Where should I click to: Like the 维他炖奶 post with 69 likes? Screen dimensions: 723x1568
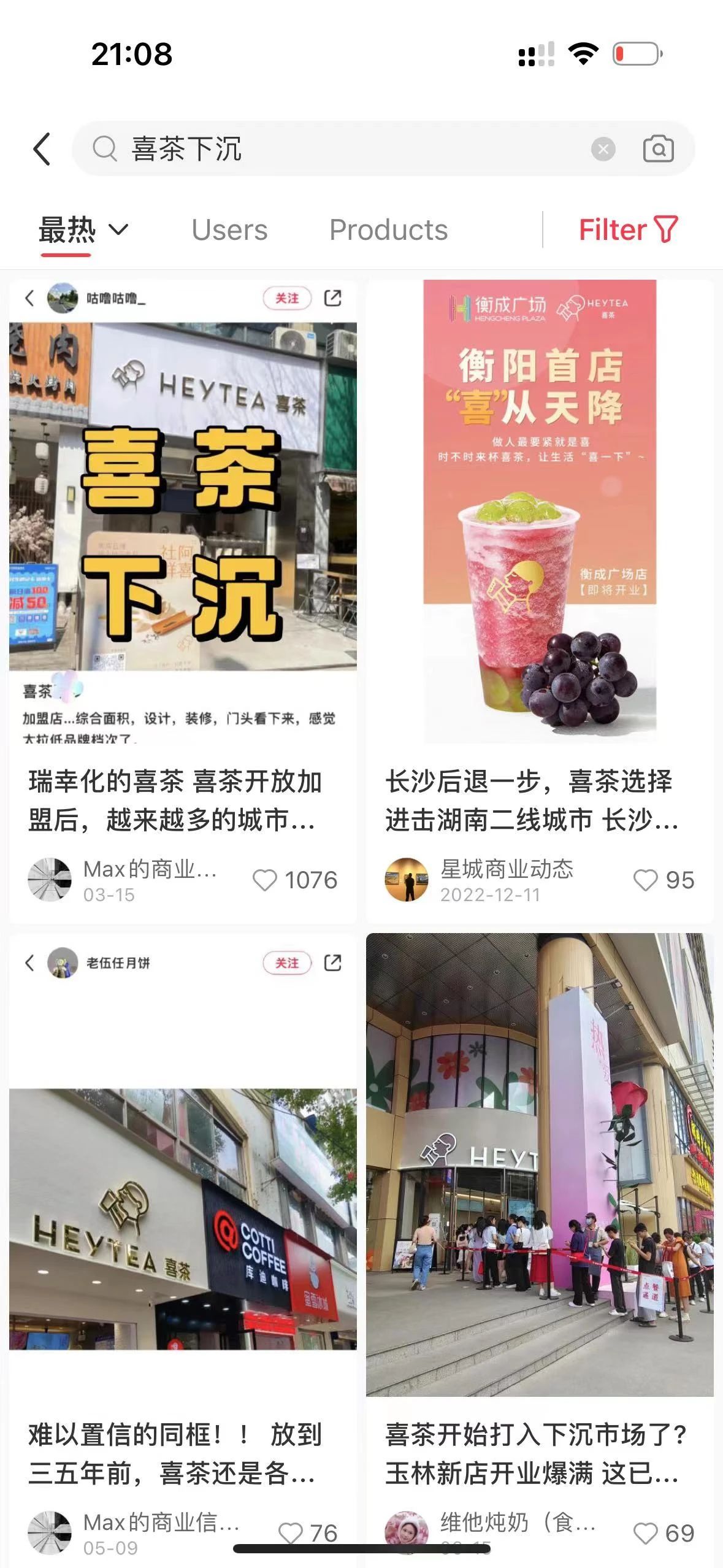coord(645,1533)
